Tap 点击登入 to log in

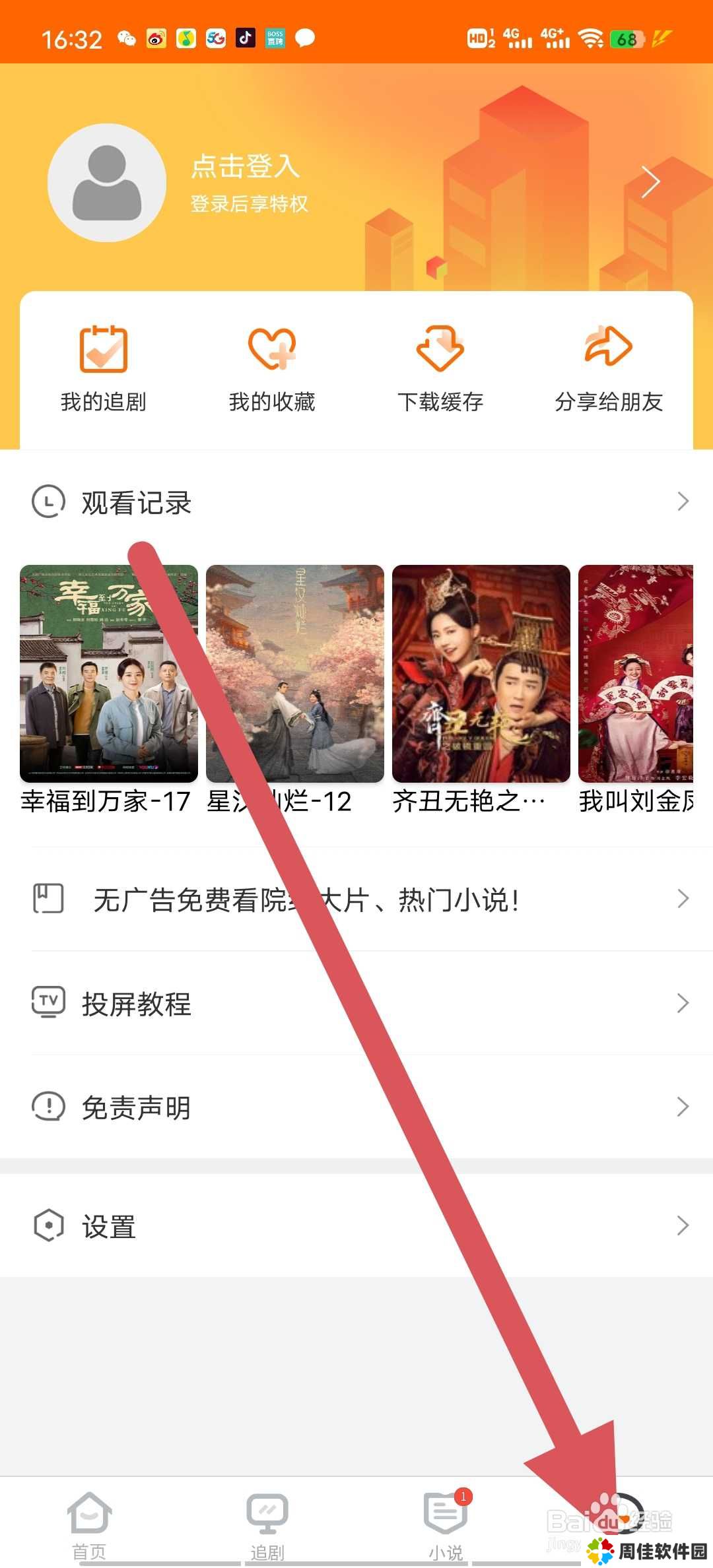[x=245, y=167]
